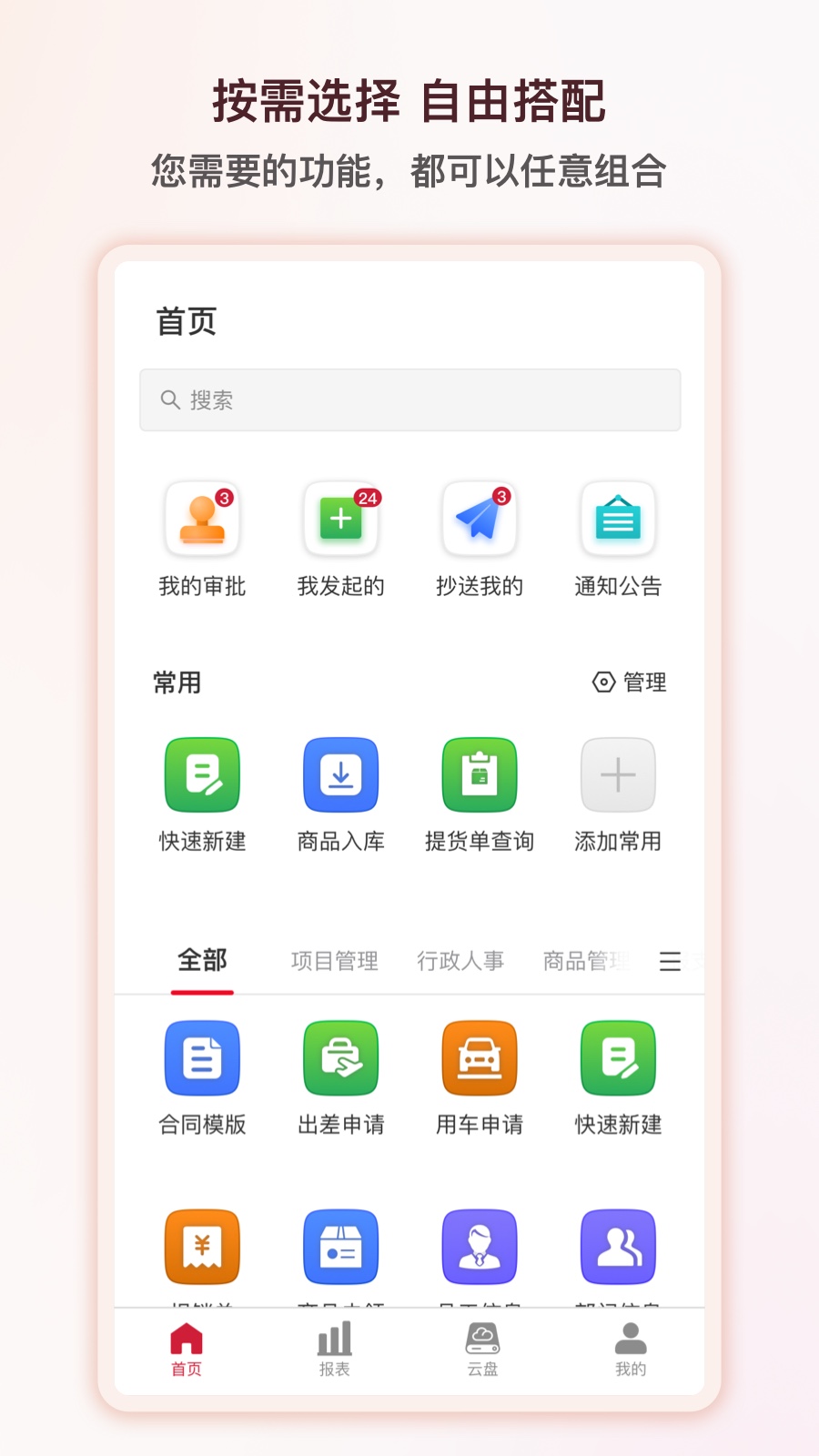切换到行政人事标签
The height and width of the screenshot is (1456, 819).
461,961
